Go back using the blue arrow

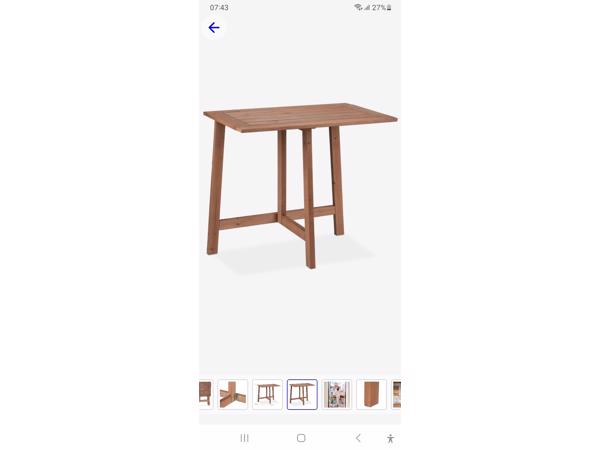point(214,28)
